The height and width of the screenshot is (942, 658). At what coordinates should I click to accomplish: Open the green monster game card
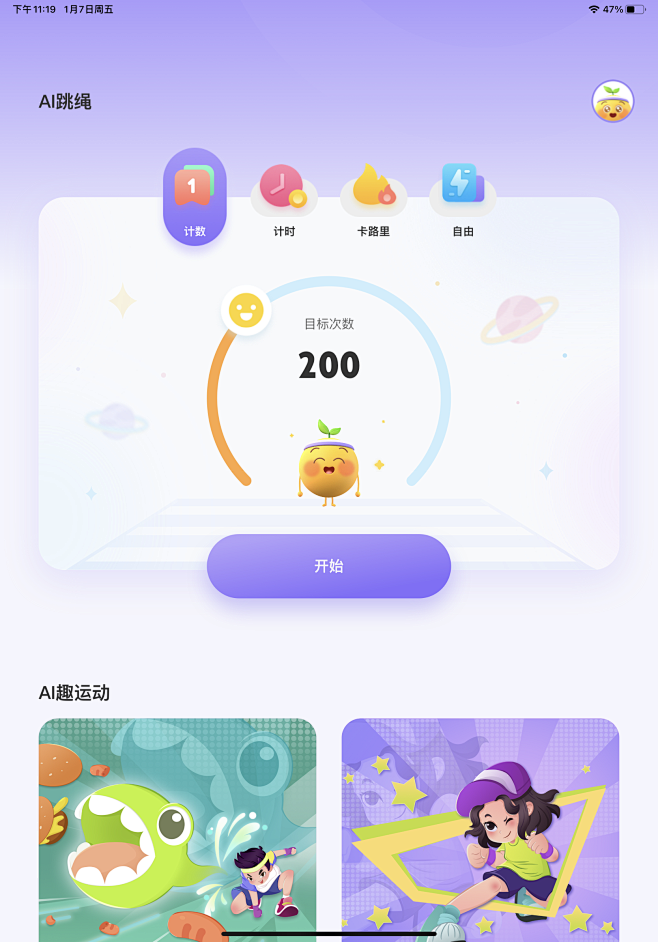(177, 829)
